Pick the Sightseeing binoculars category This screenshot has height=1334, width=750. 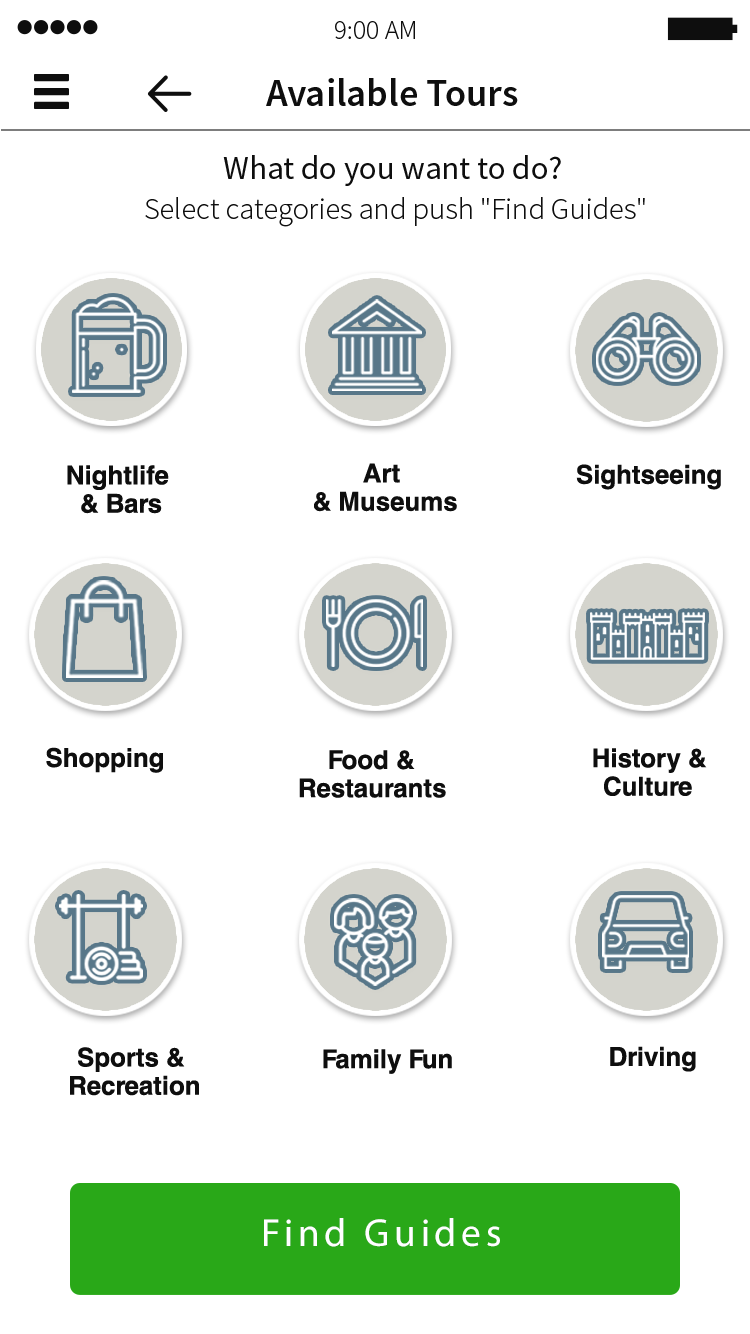pyautogui.click(x=646, y=350)
